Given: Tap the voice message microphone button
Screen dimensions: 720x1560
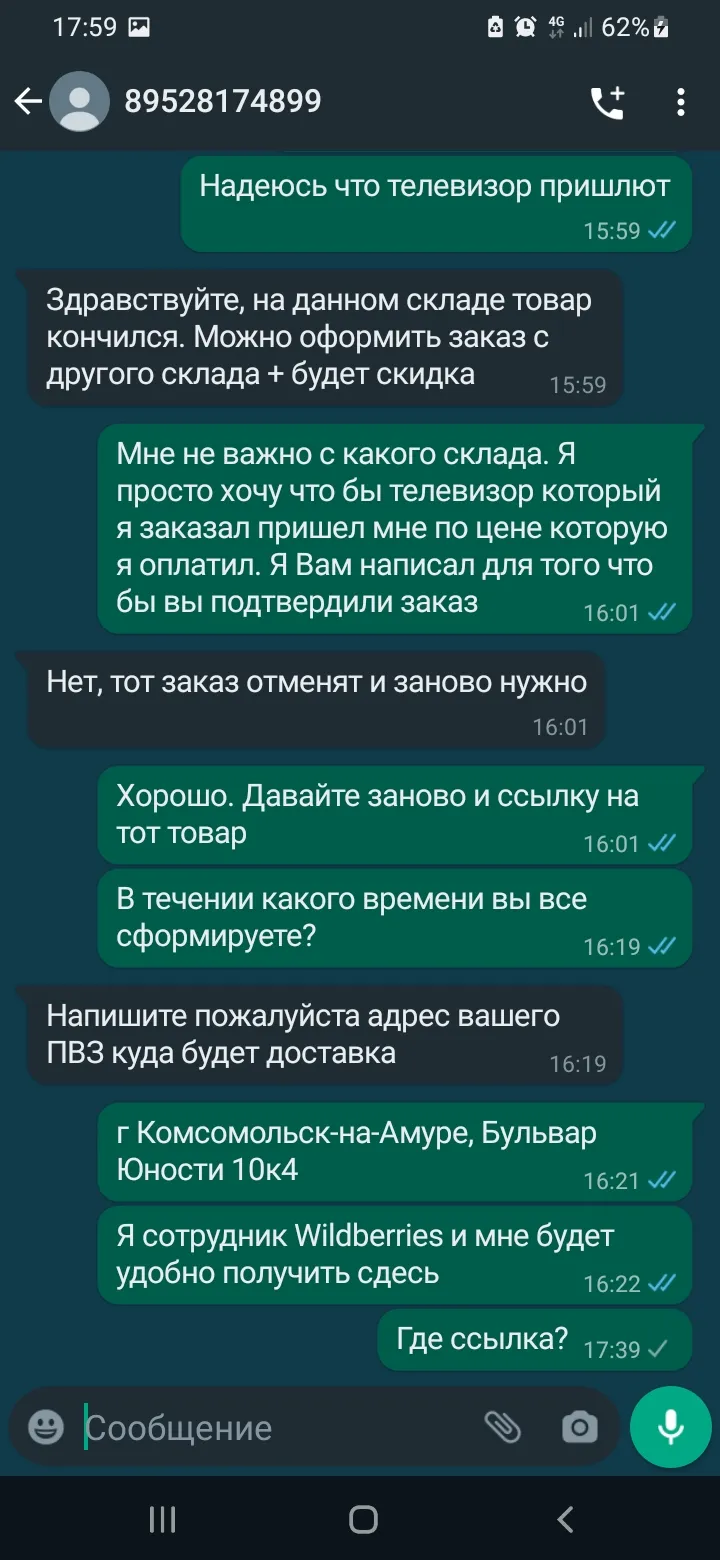Looking at the screenshot, I should click(x=671, y=1427).
